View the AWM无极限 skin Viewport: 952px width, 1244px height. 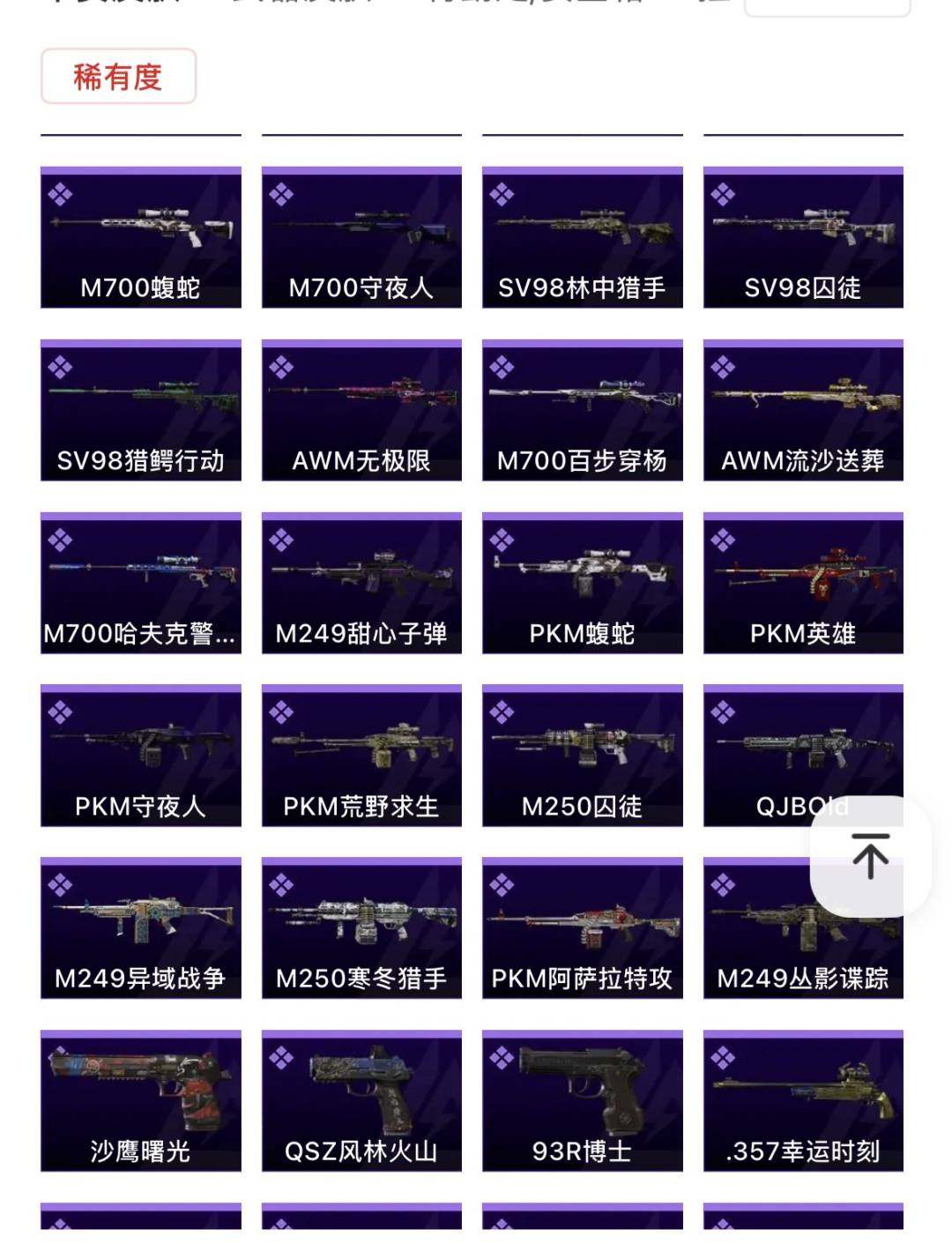[x=361, y=410]
